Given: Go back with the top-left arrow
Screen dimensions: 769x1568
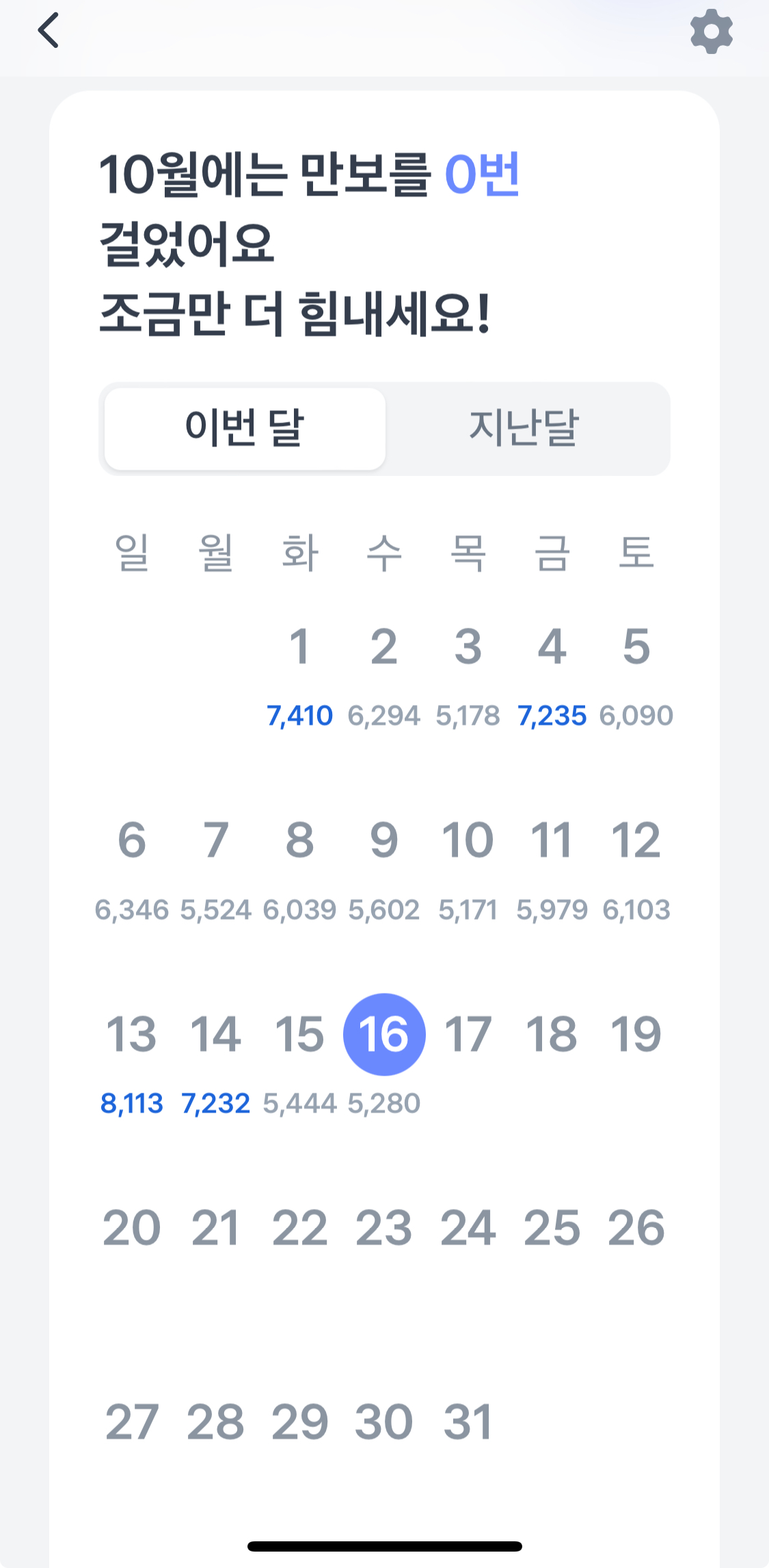Looking at the screenshot, I should pos(49,30).
